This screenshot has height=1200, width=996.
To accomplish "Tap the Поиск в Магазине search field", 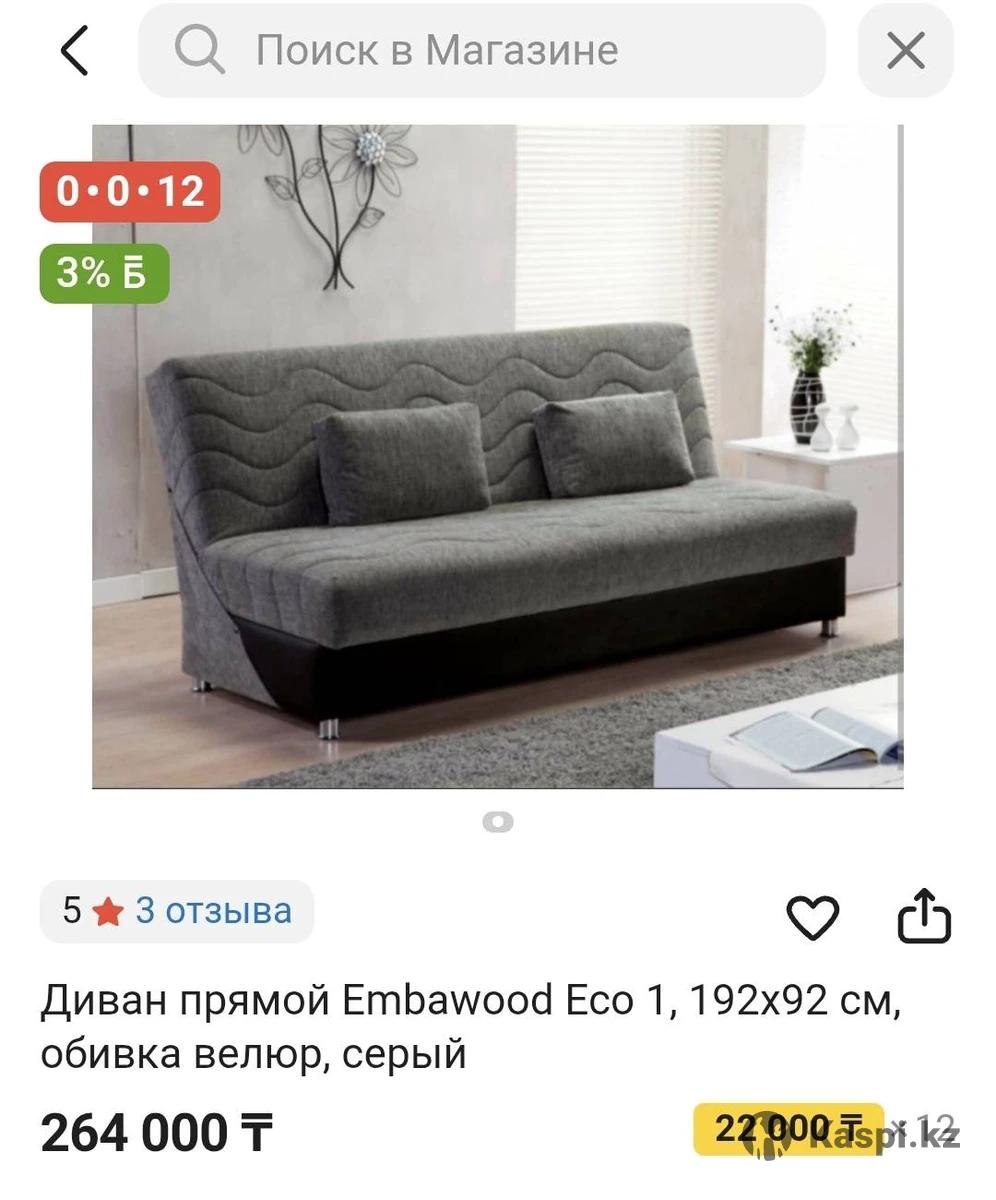I will (480, 50).
